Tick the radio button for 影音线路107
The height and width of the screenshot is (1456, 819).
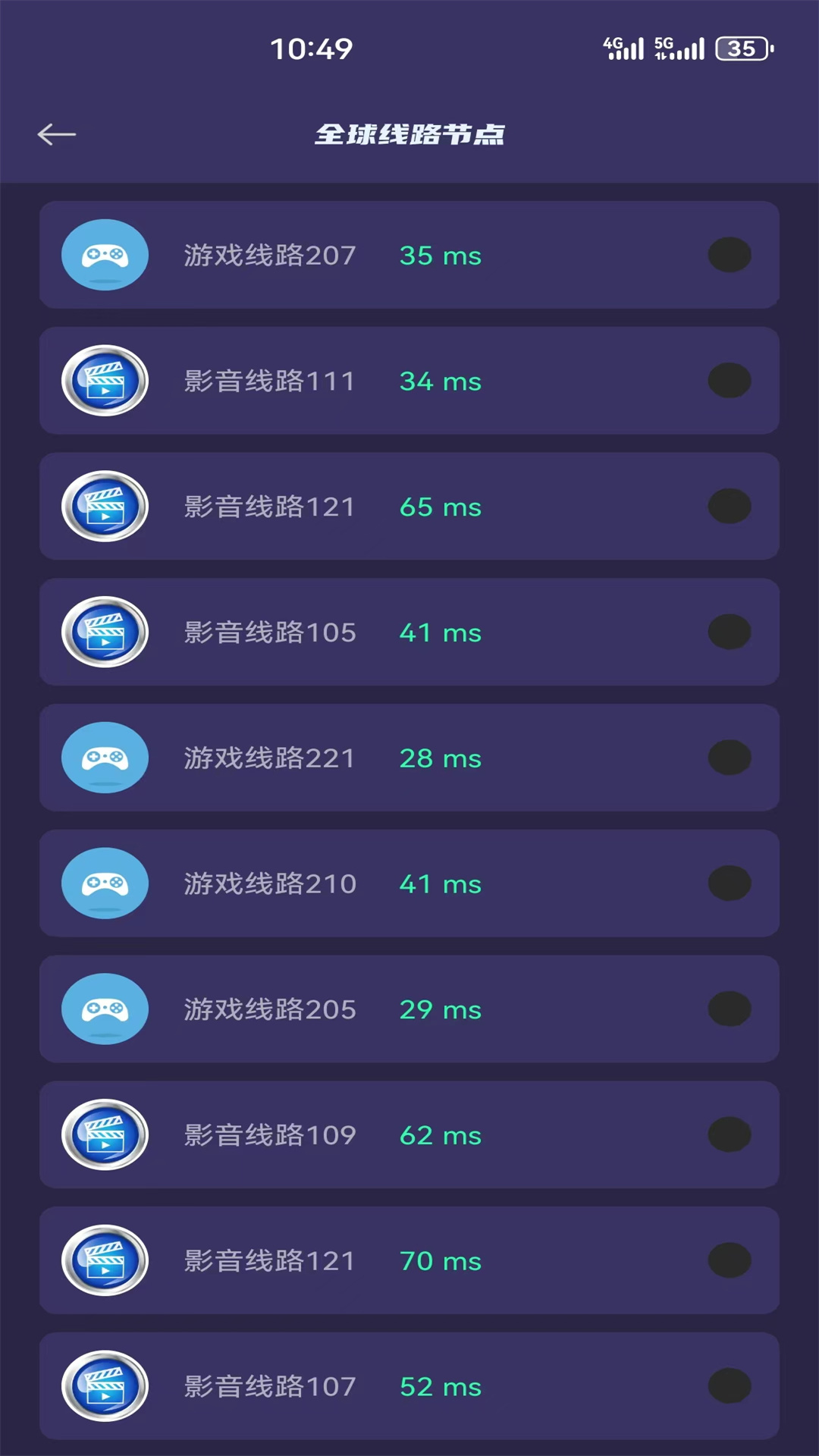coord(730,1386)
